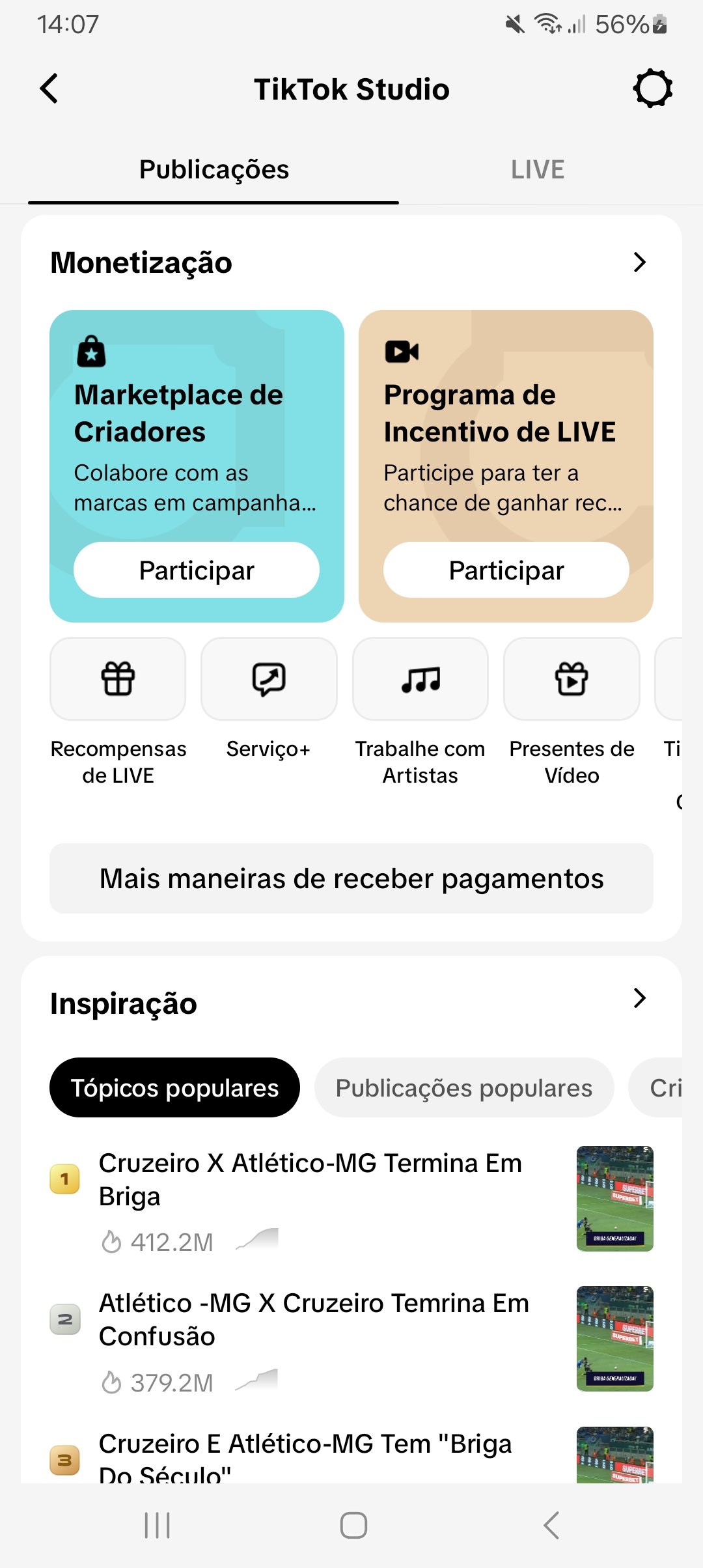Open TikTok Studio settings gear
Screen dimensions: 703x1568
652,89
